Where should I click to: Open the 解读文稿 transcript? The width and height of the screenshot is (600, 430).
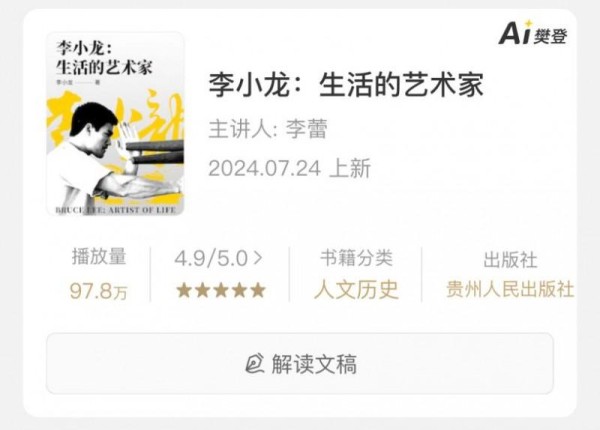point(300,364)
